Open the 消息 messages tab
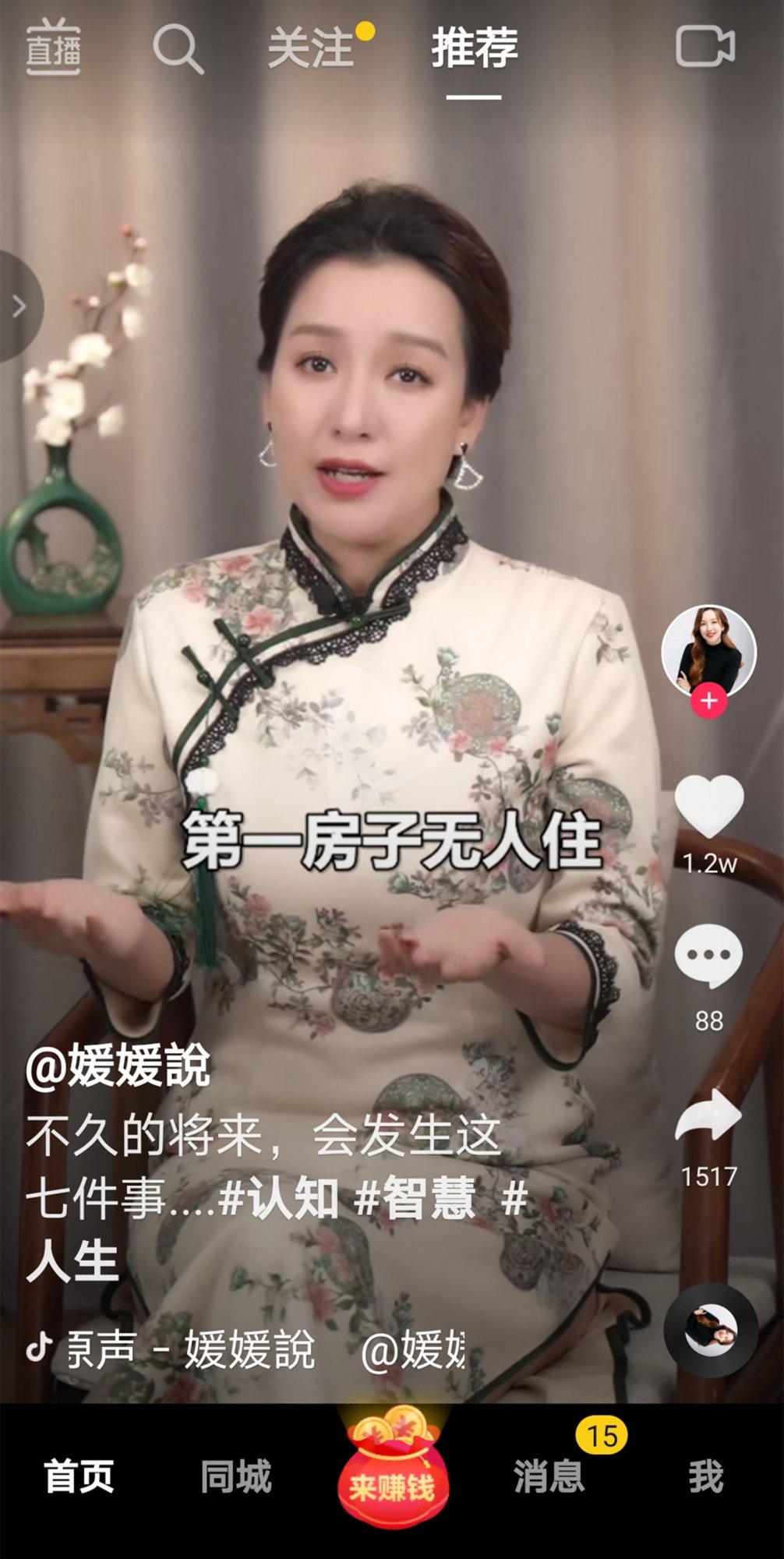Image resolution: width=784 pixels, height=1559 pixels. click(549, 1477)
